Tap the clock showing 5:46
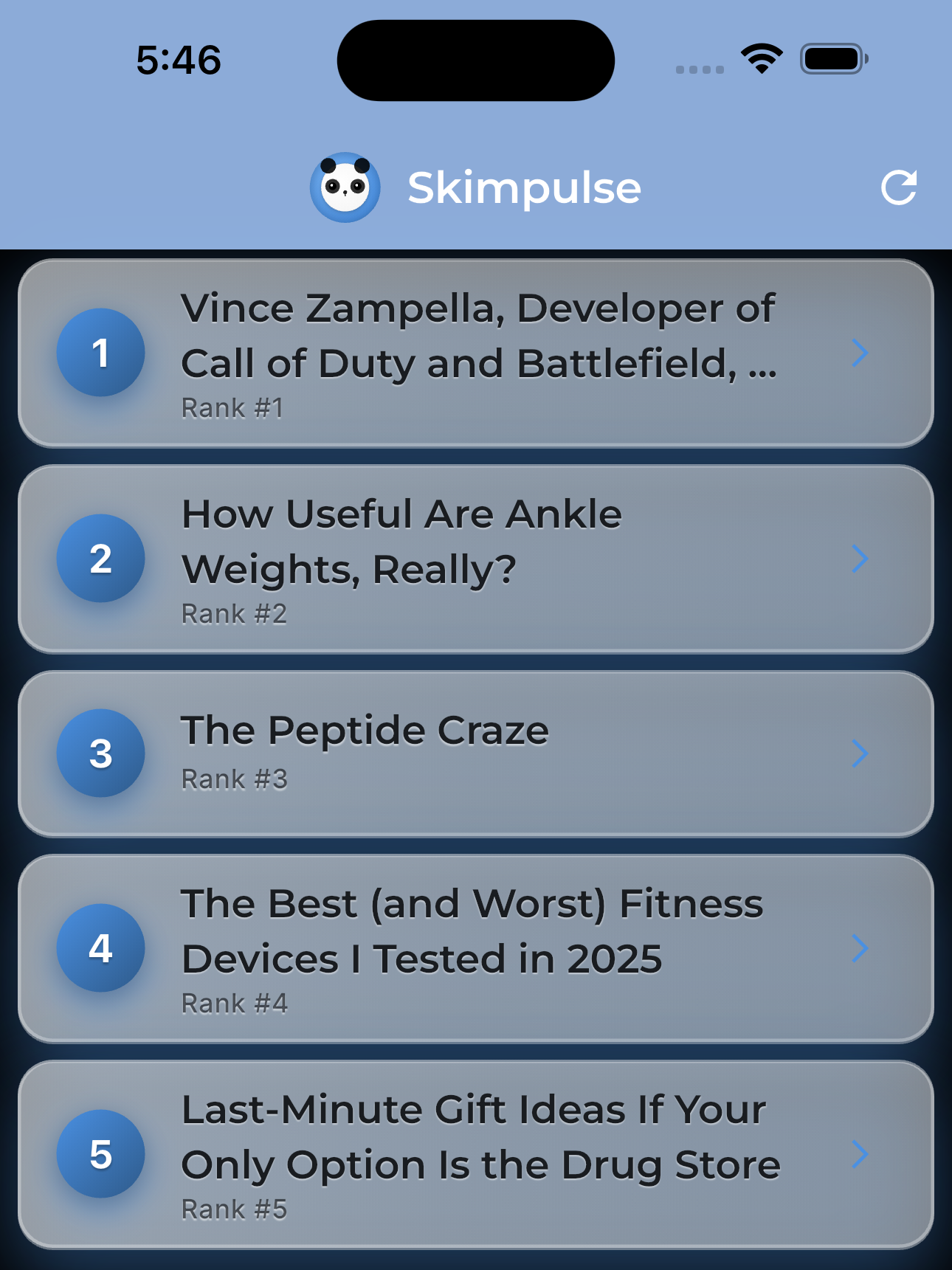 pyautogui.click(x=177, y=62)
